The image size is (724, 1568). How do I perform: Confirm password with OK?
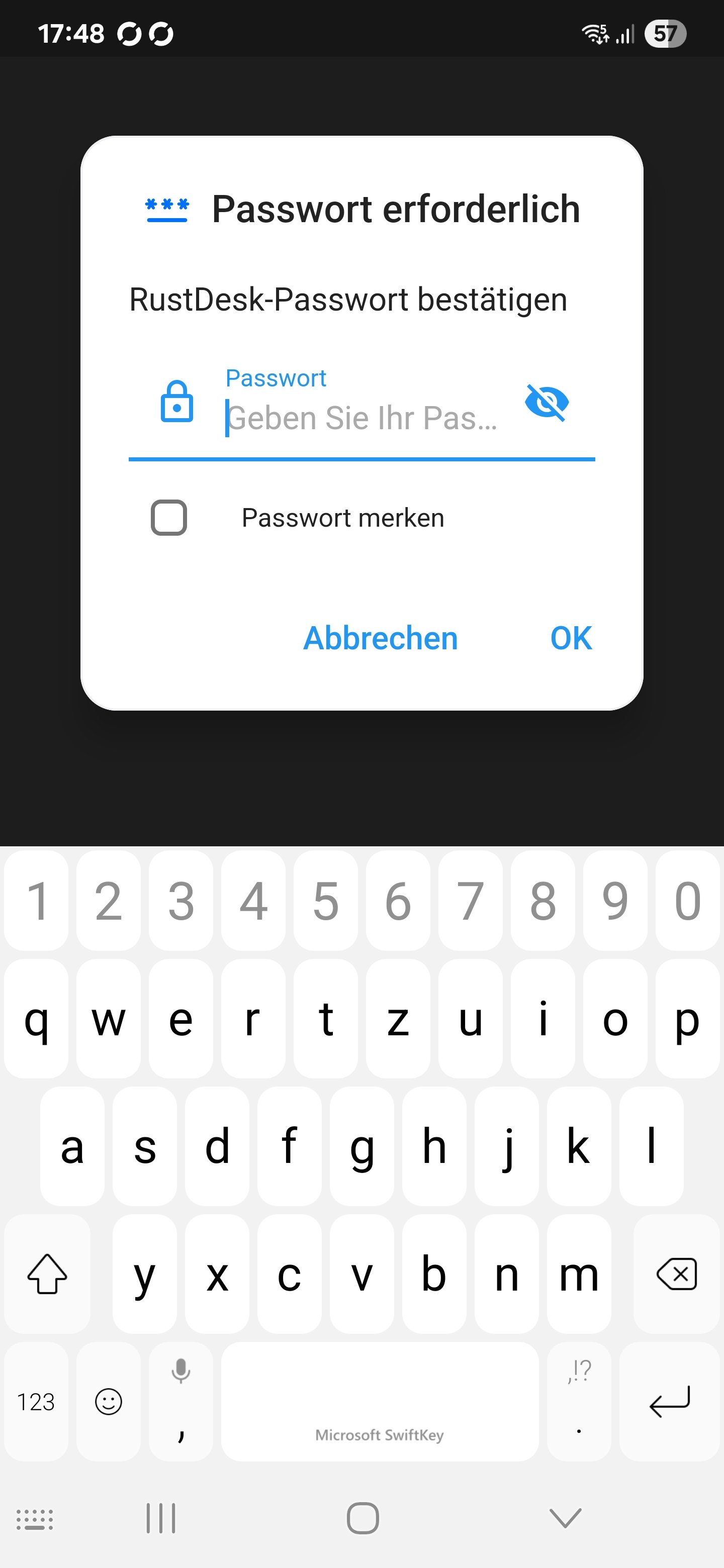click(x=571, y=639)
